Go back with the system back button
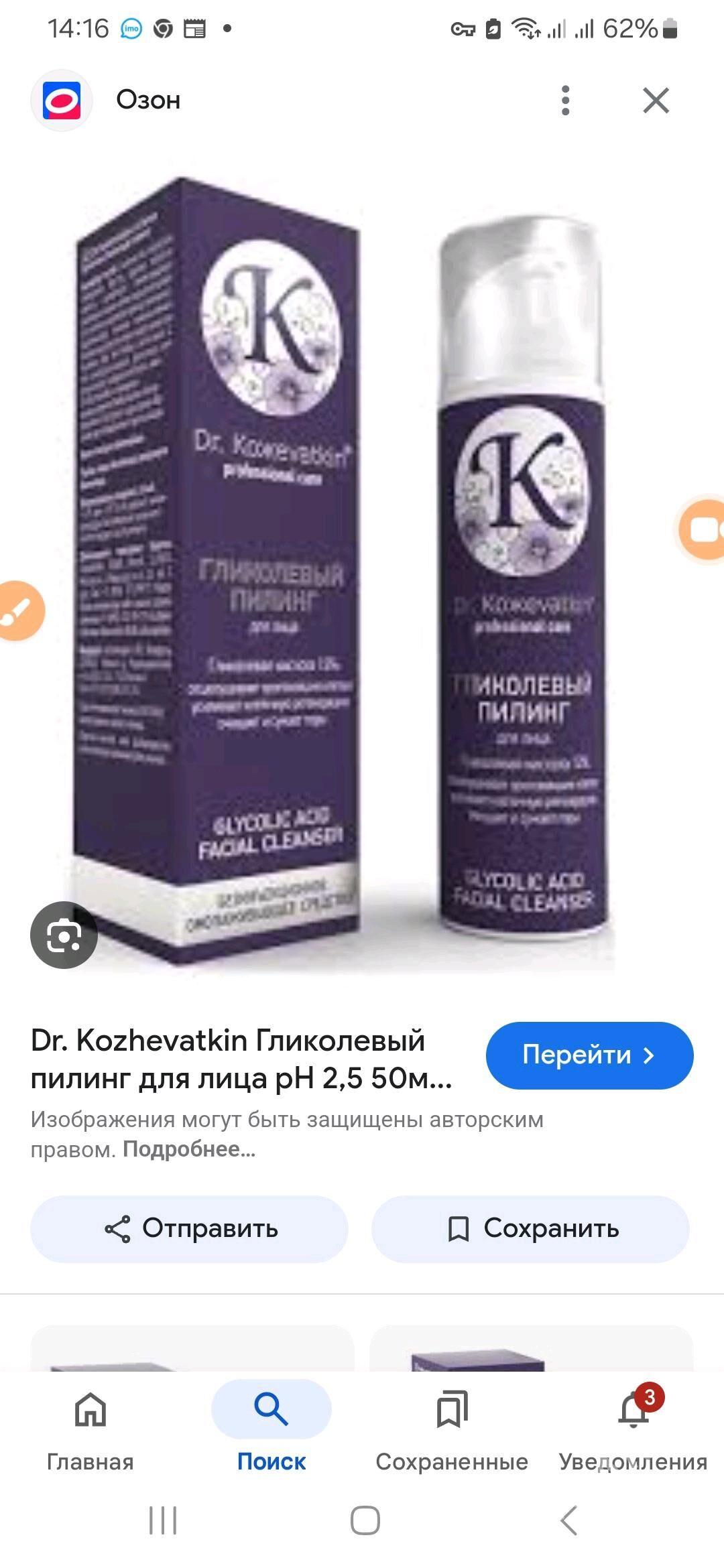The height and width of the screenshot is (1568, 724). tap(568, 1520)
